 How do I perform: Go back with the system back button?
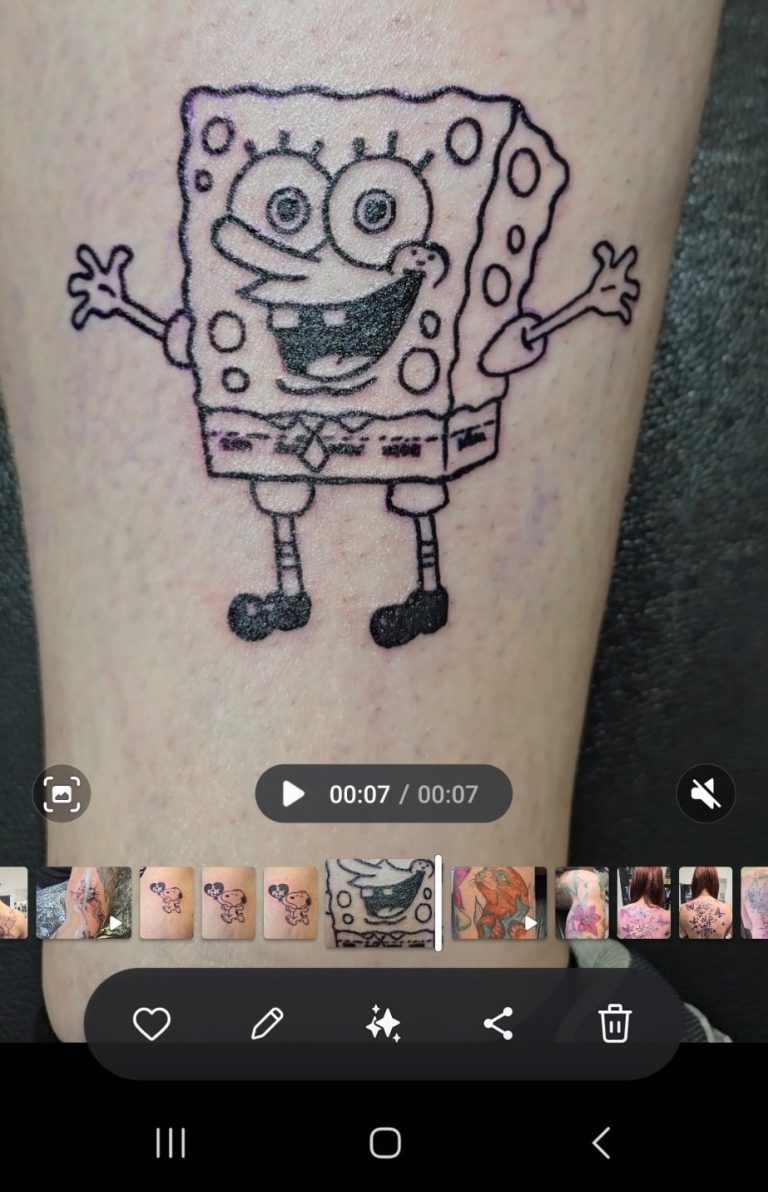pyautogui.click(x=600, y=1142)
